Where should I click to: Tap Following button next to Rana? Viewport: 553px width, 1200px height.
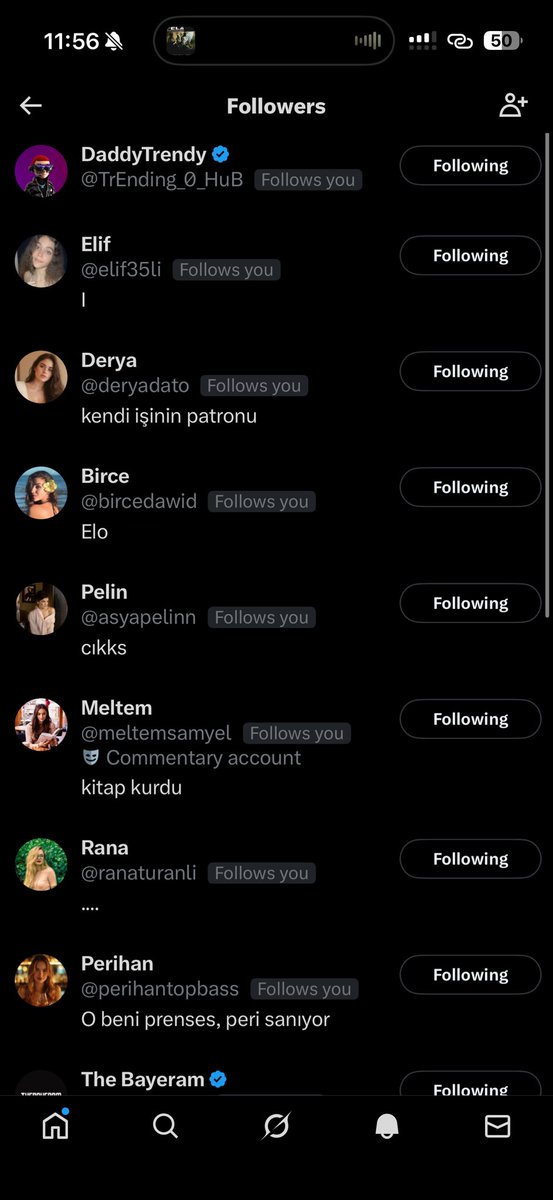pos(470,860)
